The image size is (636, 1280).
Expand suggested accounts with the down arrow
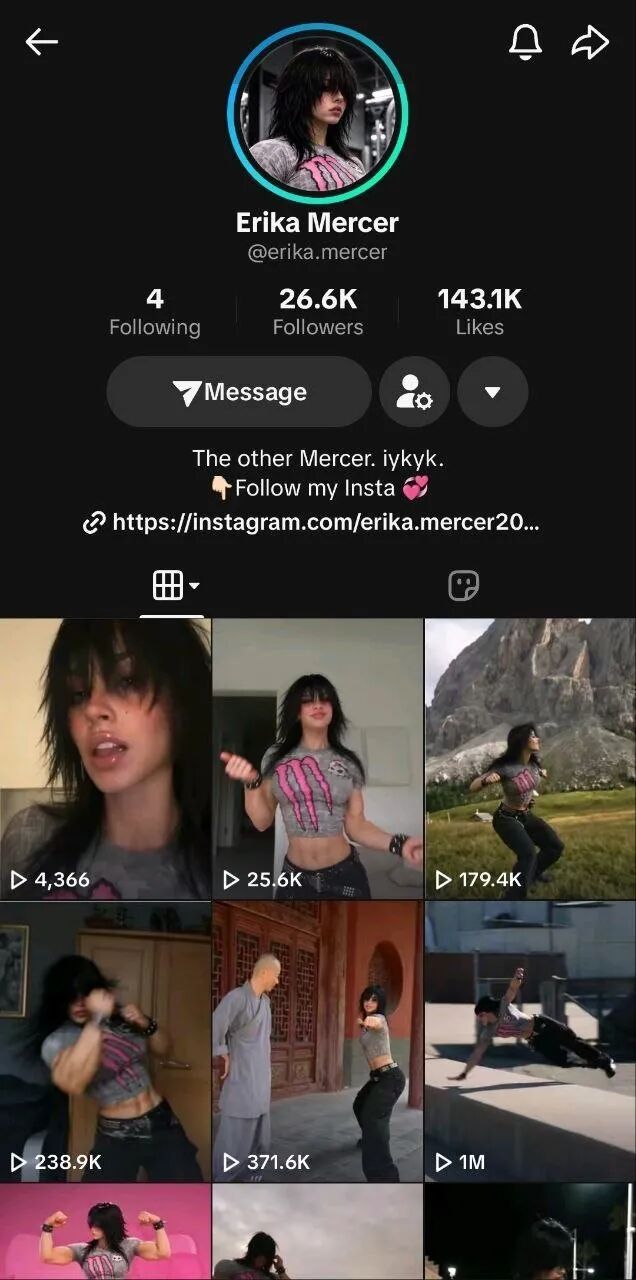(x=493, y=392)
